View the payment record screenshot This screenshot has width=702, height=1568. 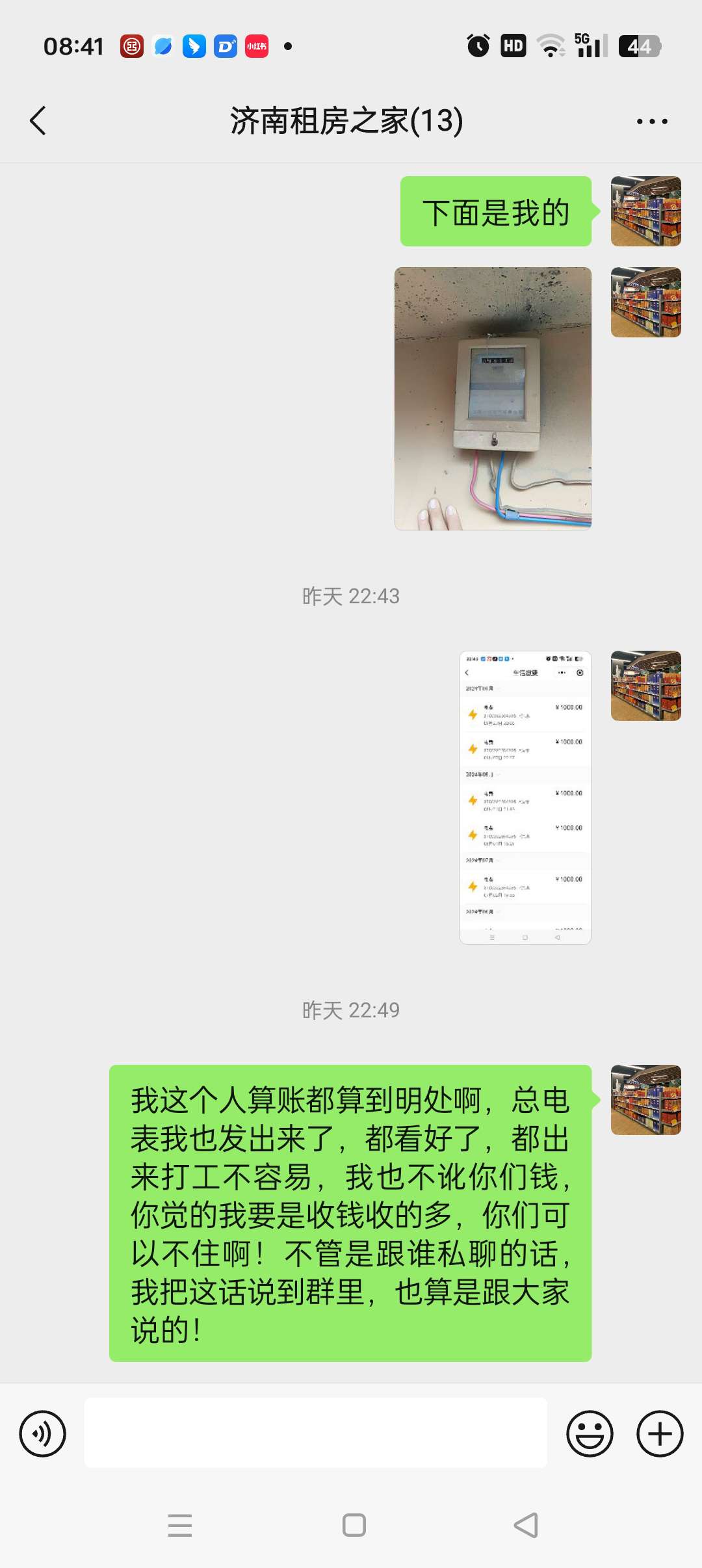525,797
